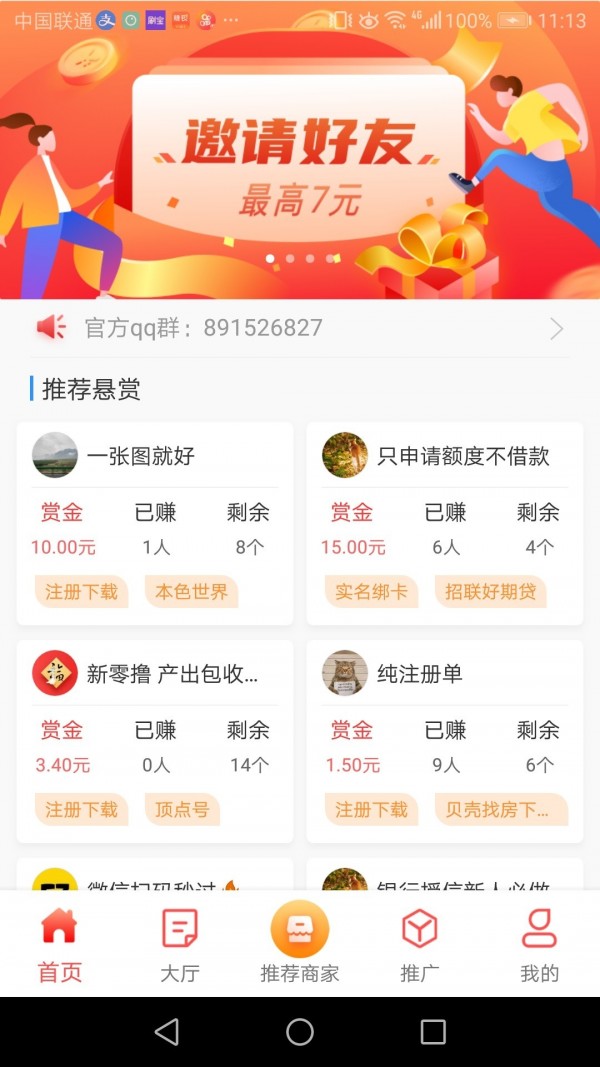Viewport: 600px width, 1067px height.
Task: Go to the 推荐商家 tab
Action: click(x=300, y=944)
